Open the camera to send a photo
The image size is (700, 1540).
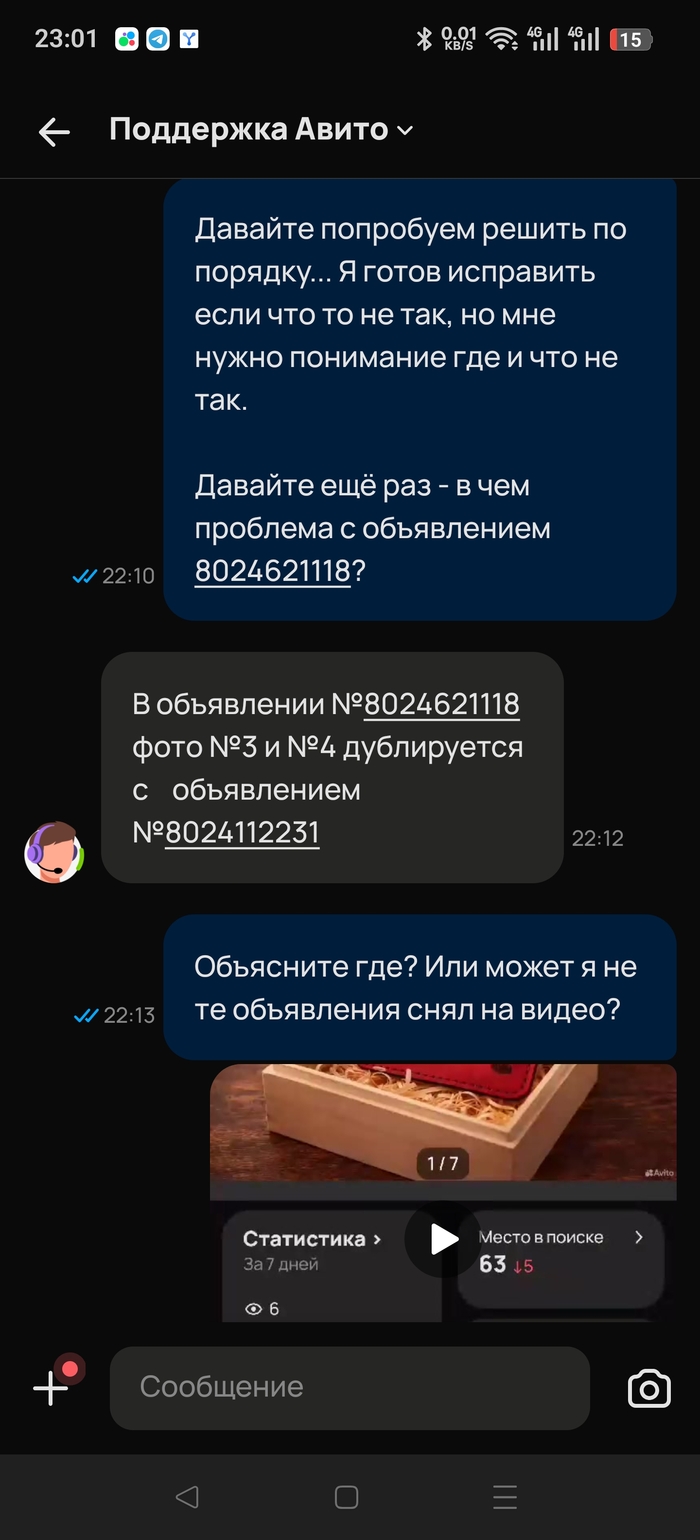click(x=649, y=1388)
